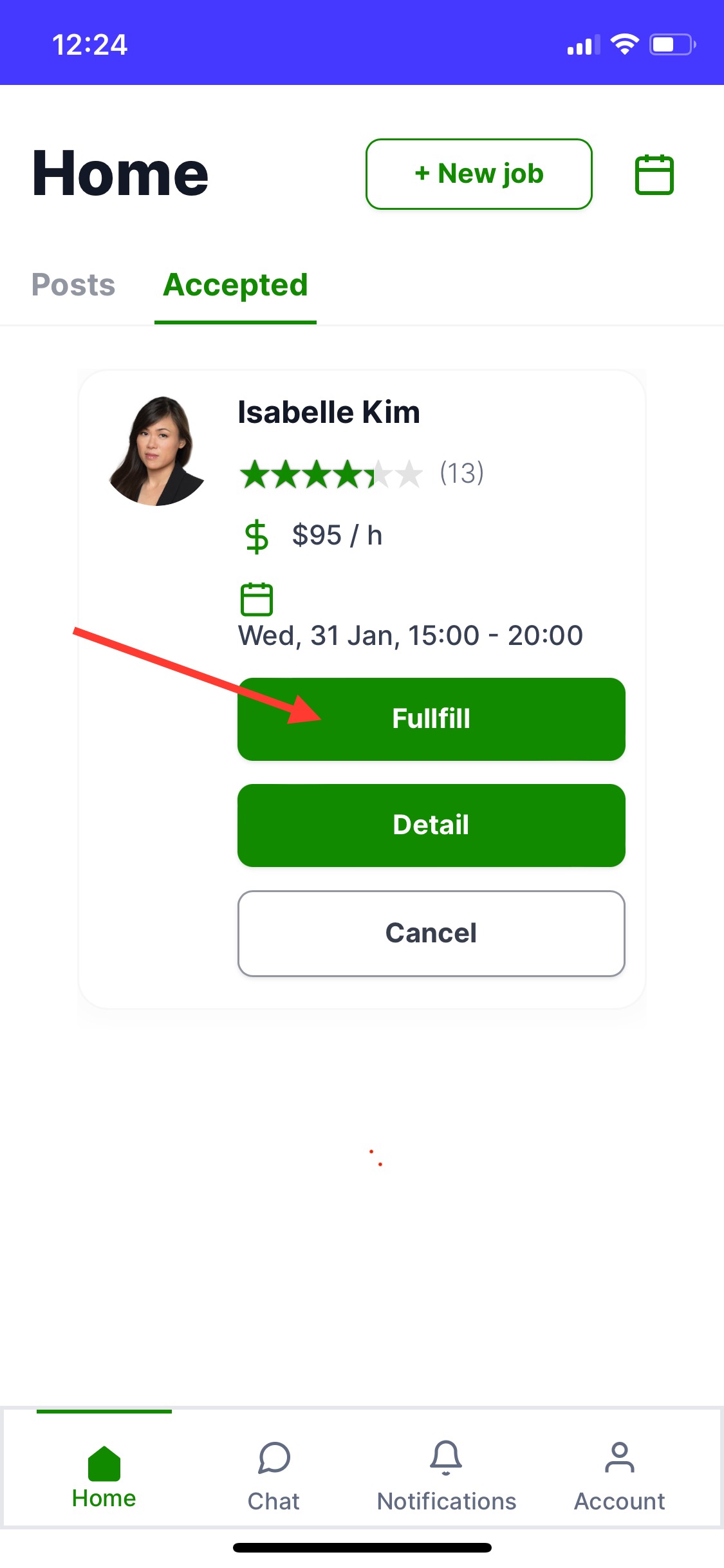This screenshot has height=1568, width=724.
Task: Open the calendar icon in the header
Action: [x=654, y=174]
